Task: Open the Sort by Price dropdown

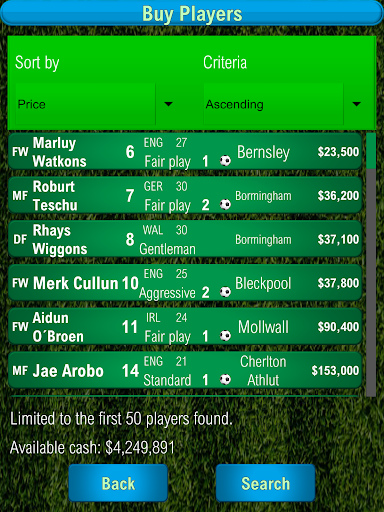Action: 95,104
